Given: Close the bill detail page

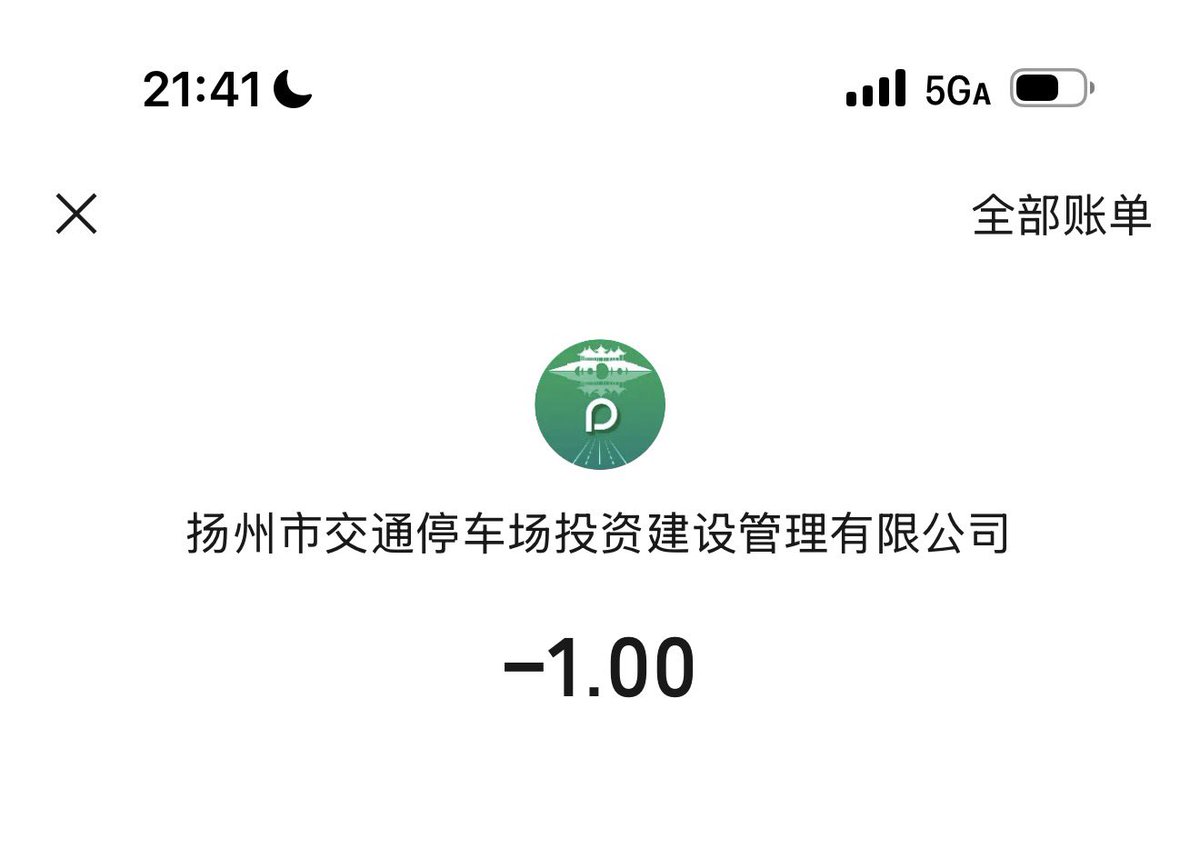Looking at the screenshot, I should (76, 214).
